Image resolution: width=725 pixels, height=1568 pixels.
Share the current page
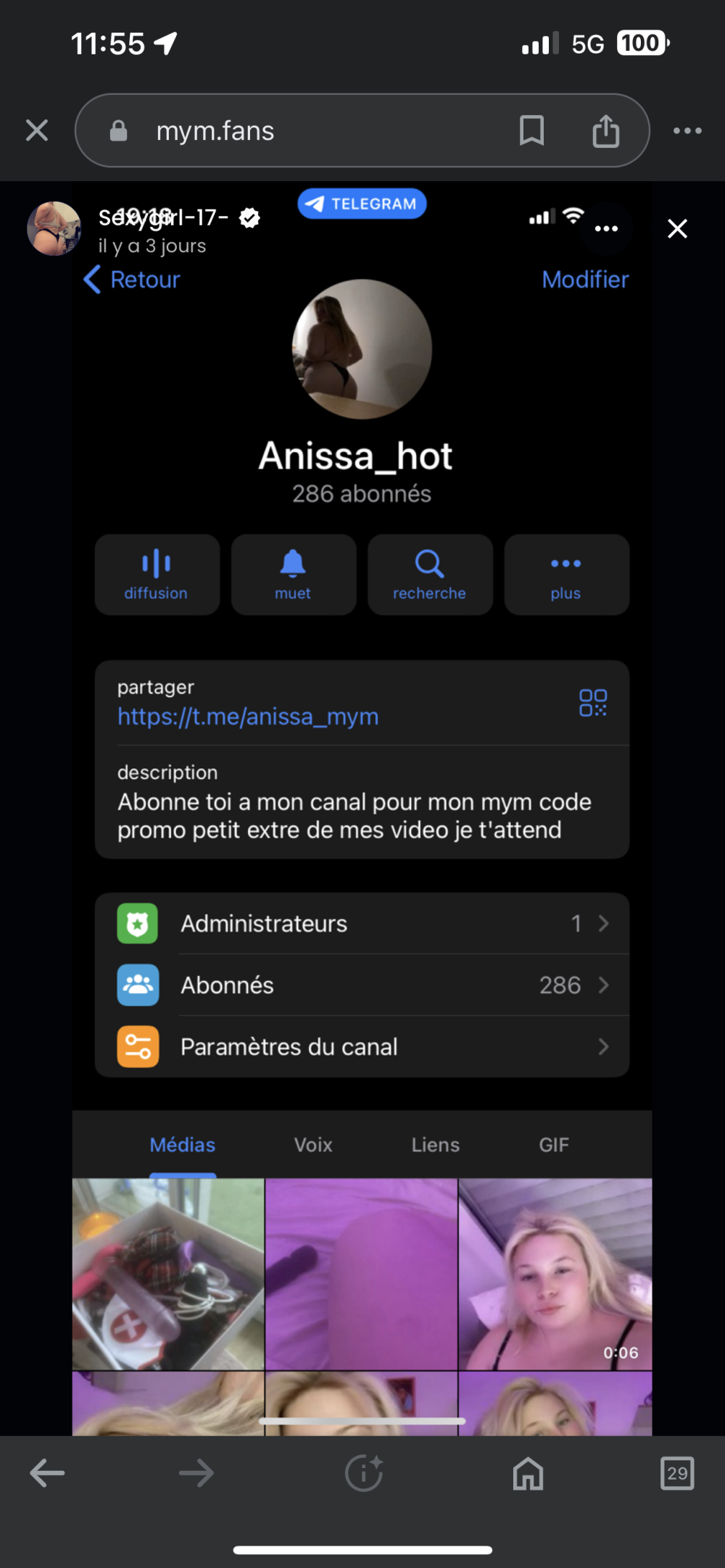point(605,131)
